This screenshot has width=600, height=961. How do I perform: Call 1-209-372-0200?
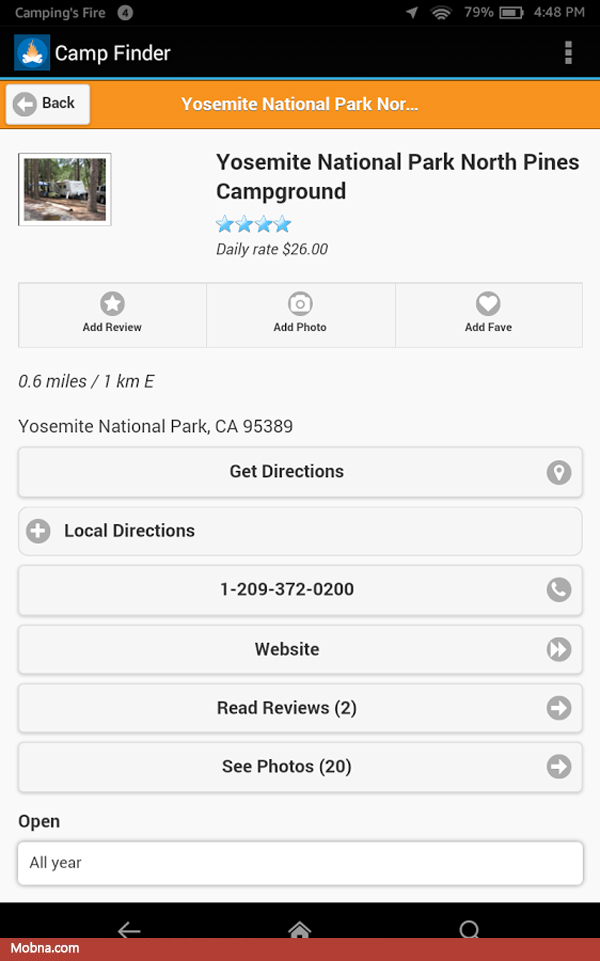(300, 590)
